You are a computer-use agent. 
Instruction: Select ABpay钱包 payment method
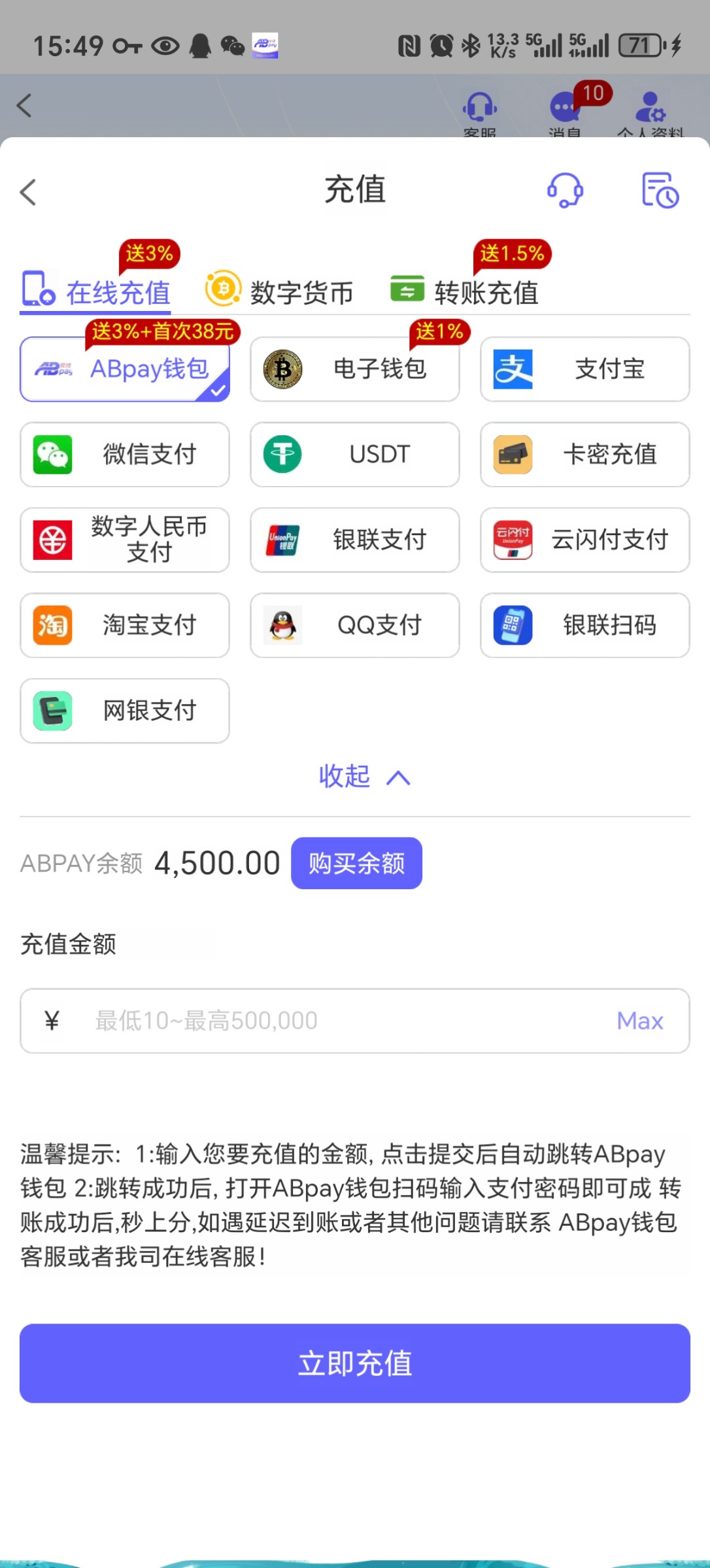tap(125, 369)
